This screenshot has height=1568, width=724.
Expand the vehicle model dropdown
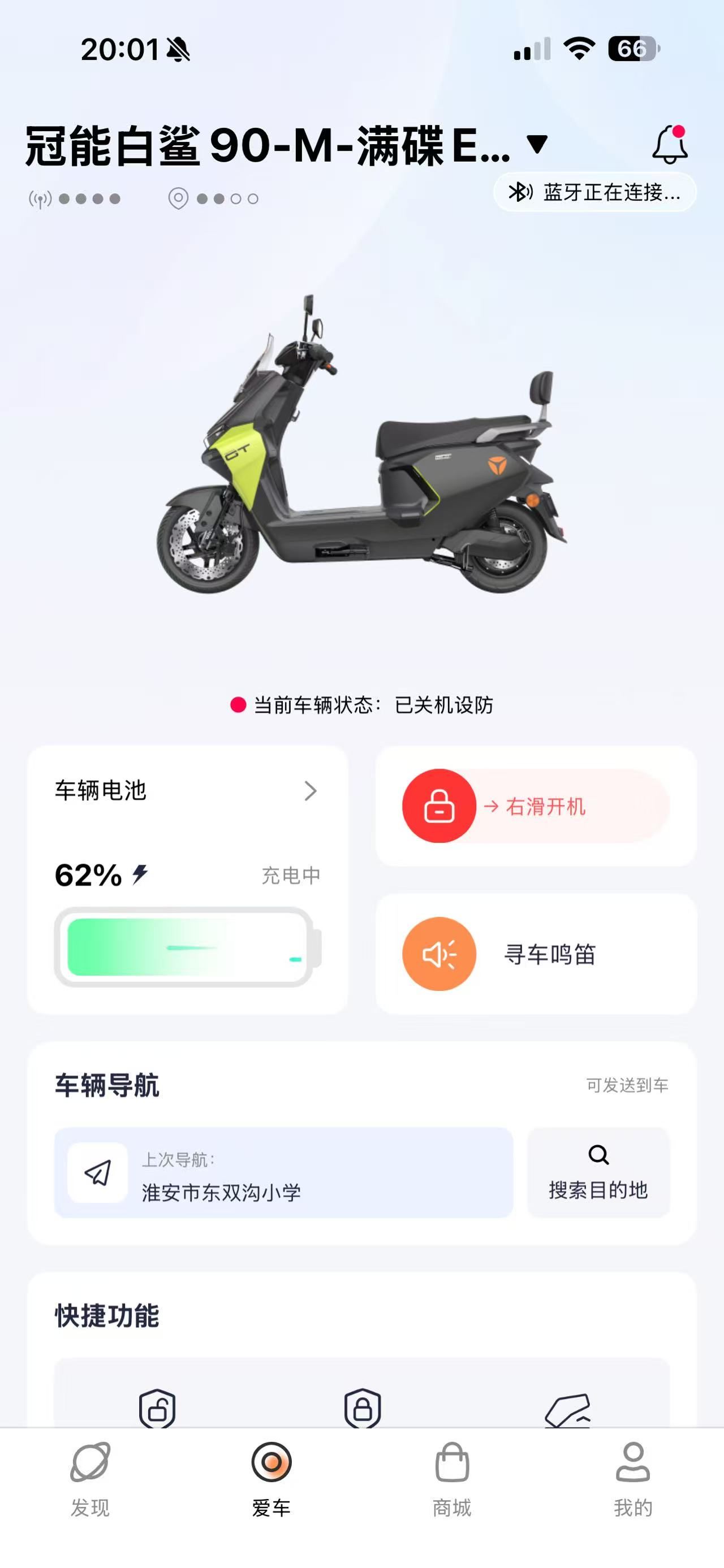tap(537, 145)
